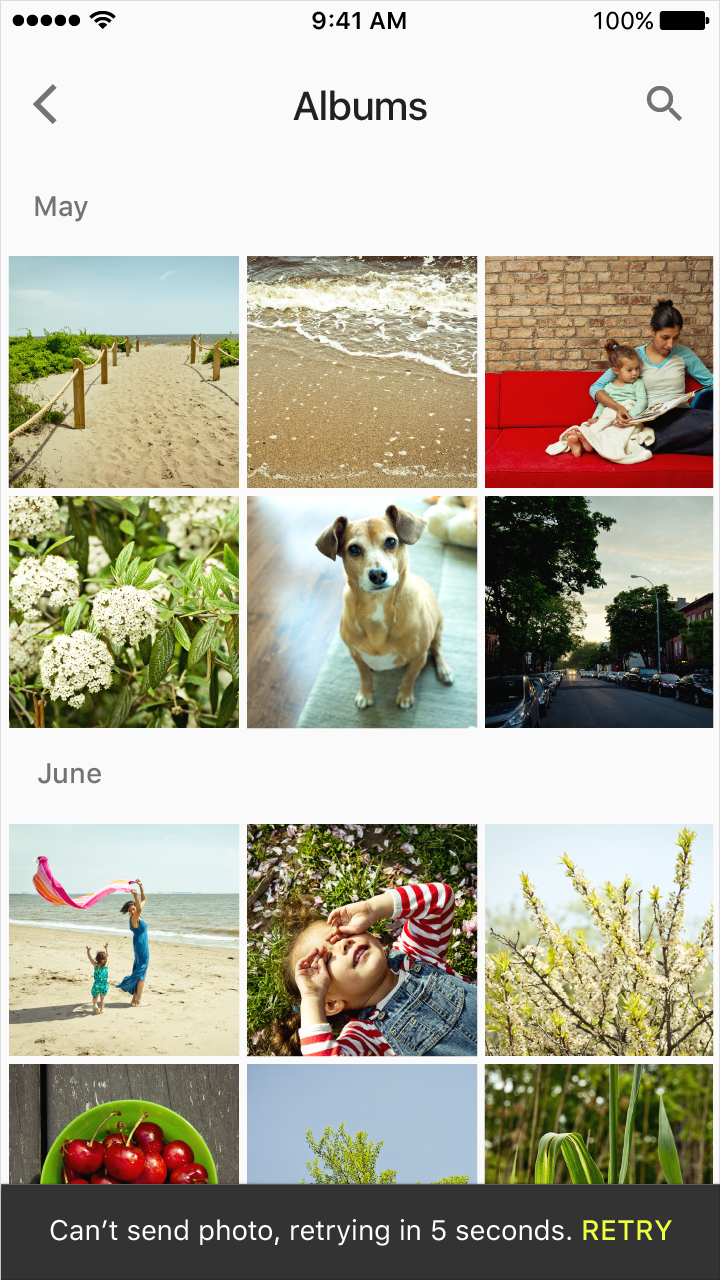Open the search magnifier icon
This screenshot has width=720, height=1280.
click(664, 103)
